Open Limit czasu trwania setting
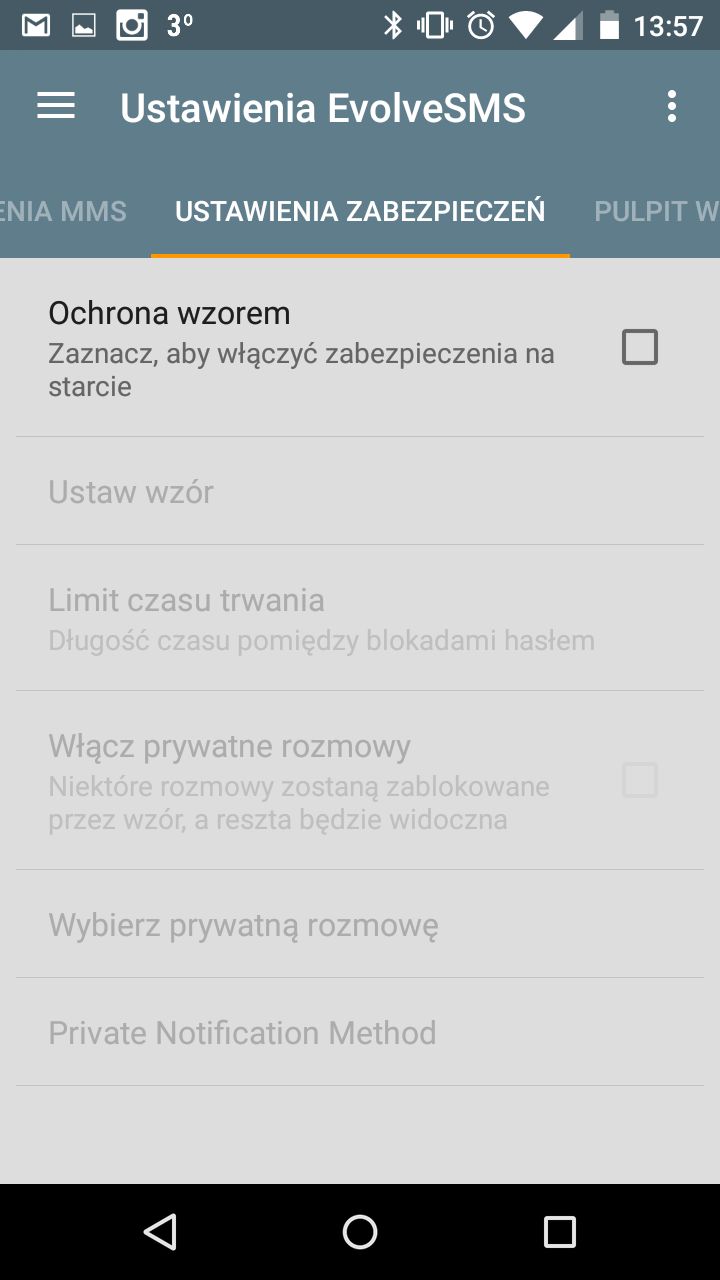 click(360, 618)
